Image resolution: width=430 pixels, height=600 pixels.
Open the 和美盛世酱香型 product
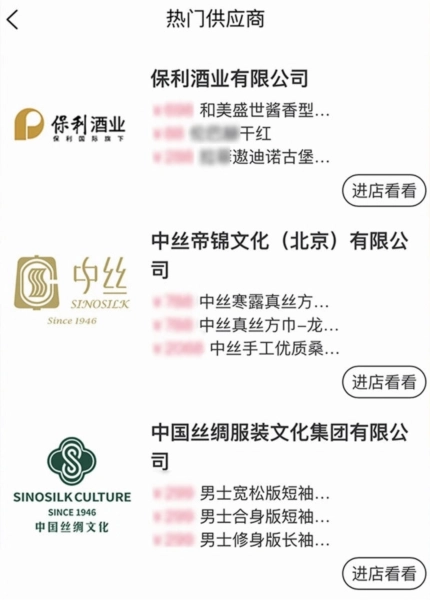pos(241,111)
